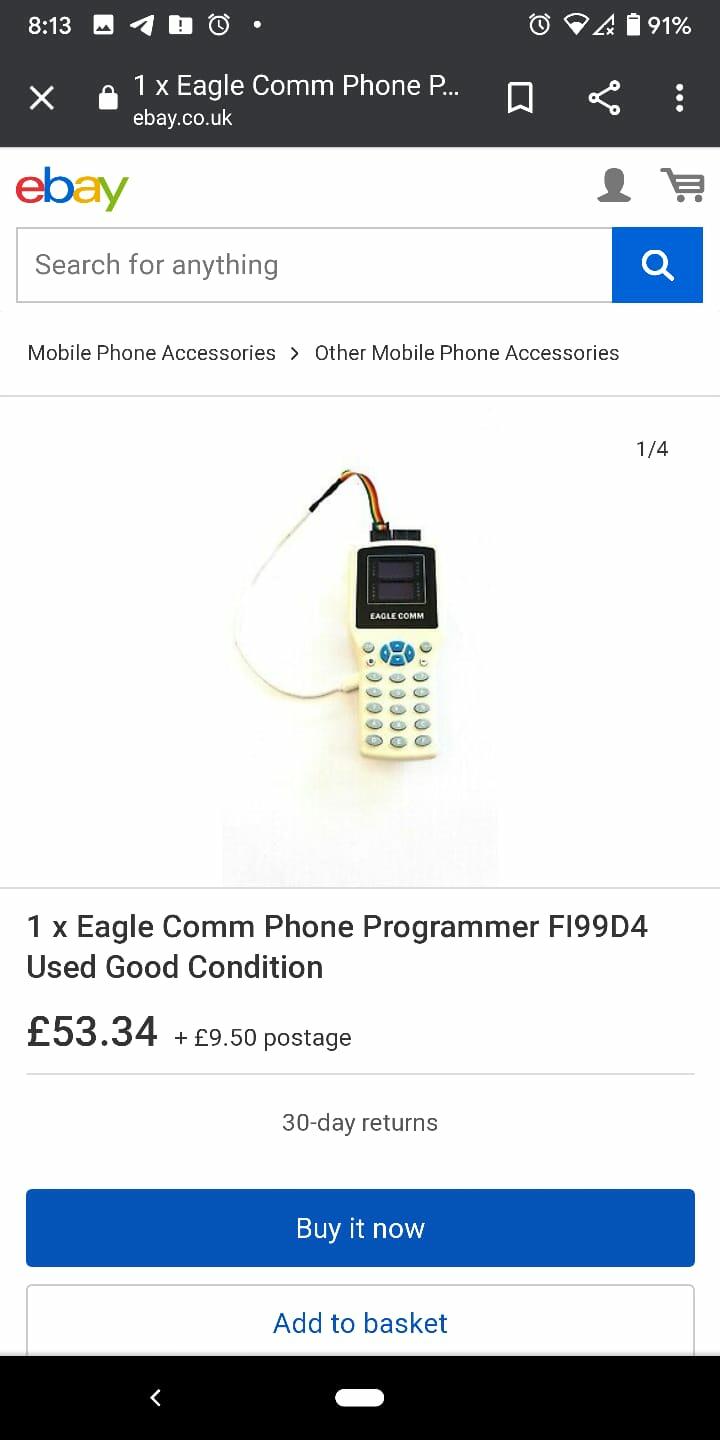The height and width of the screenshot is (1440, 720).
Task: Tap Buy it now
Action: (x=360, y=1228)
